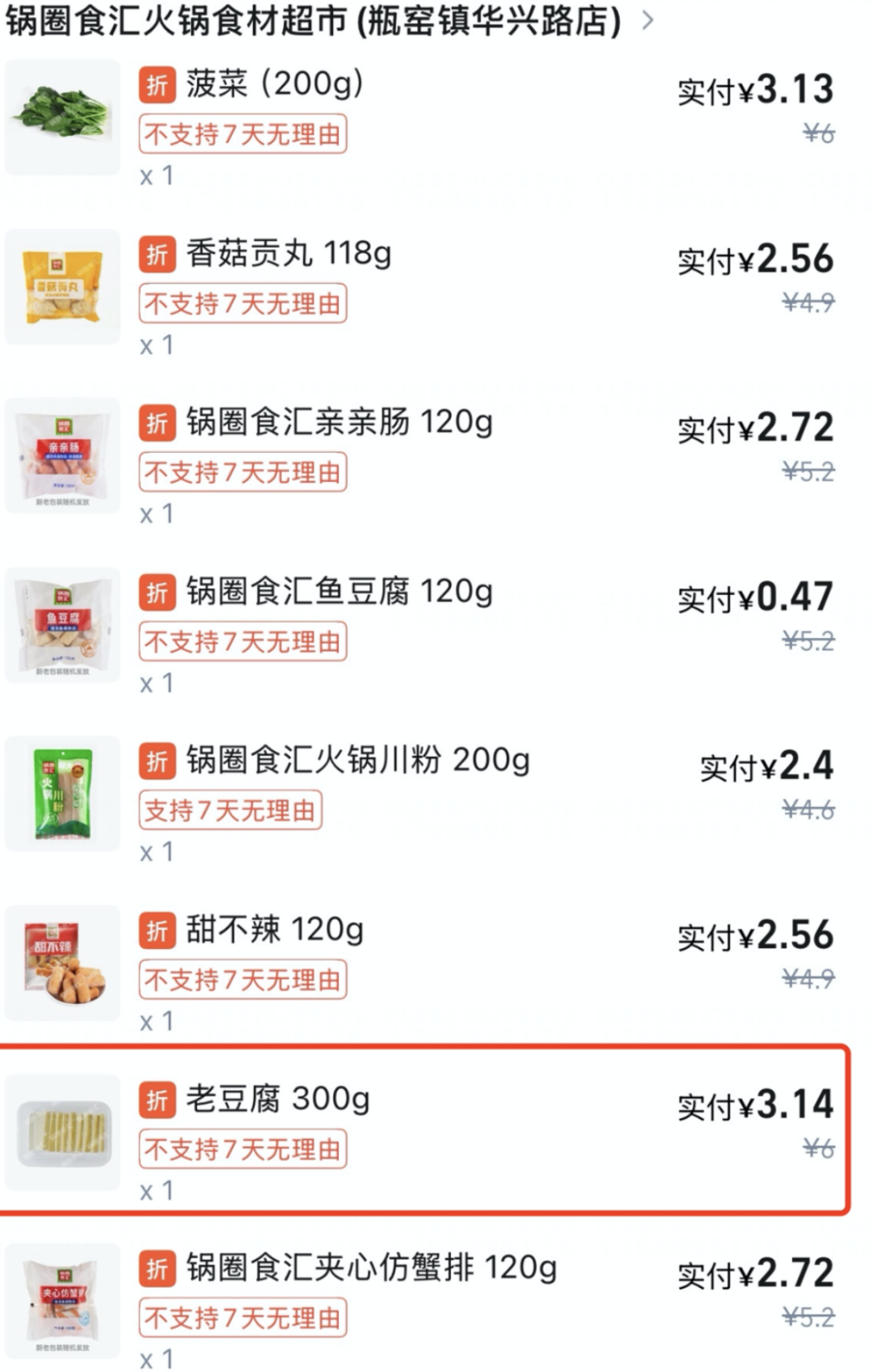
Task: View the 香菇贡丸 118g product
Action: 289,254
